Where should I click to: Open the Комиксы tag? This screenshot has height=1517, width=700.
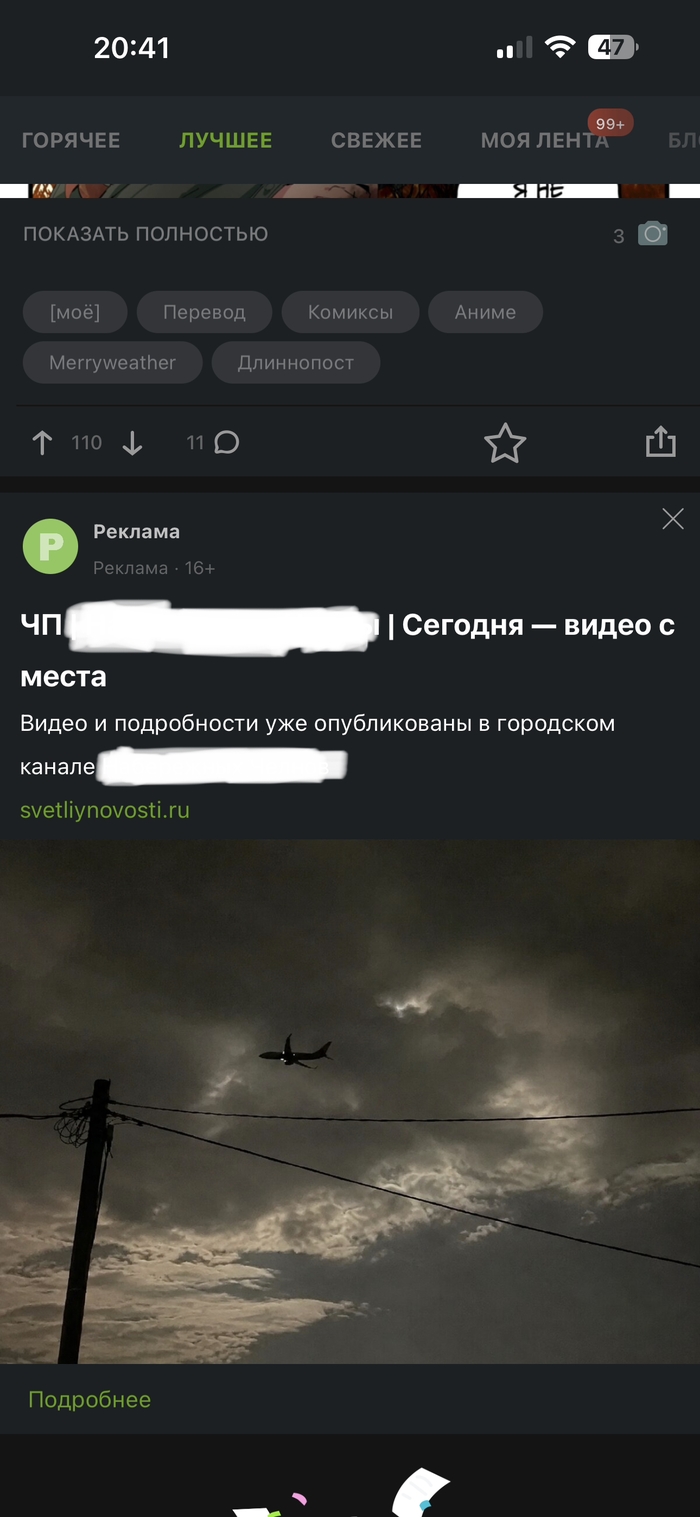pyautogui.click(x=350, y=312)
